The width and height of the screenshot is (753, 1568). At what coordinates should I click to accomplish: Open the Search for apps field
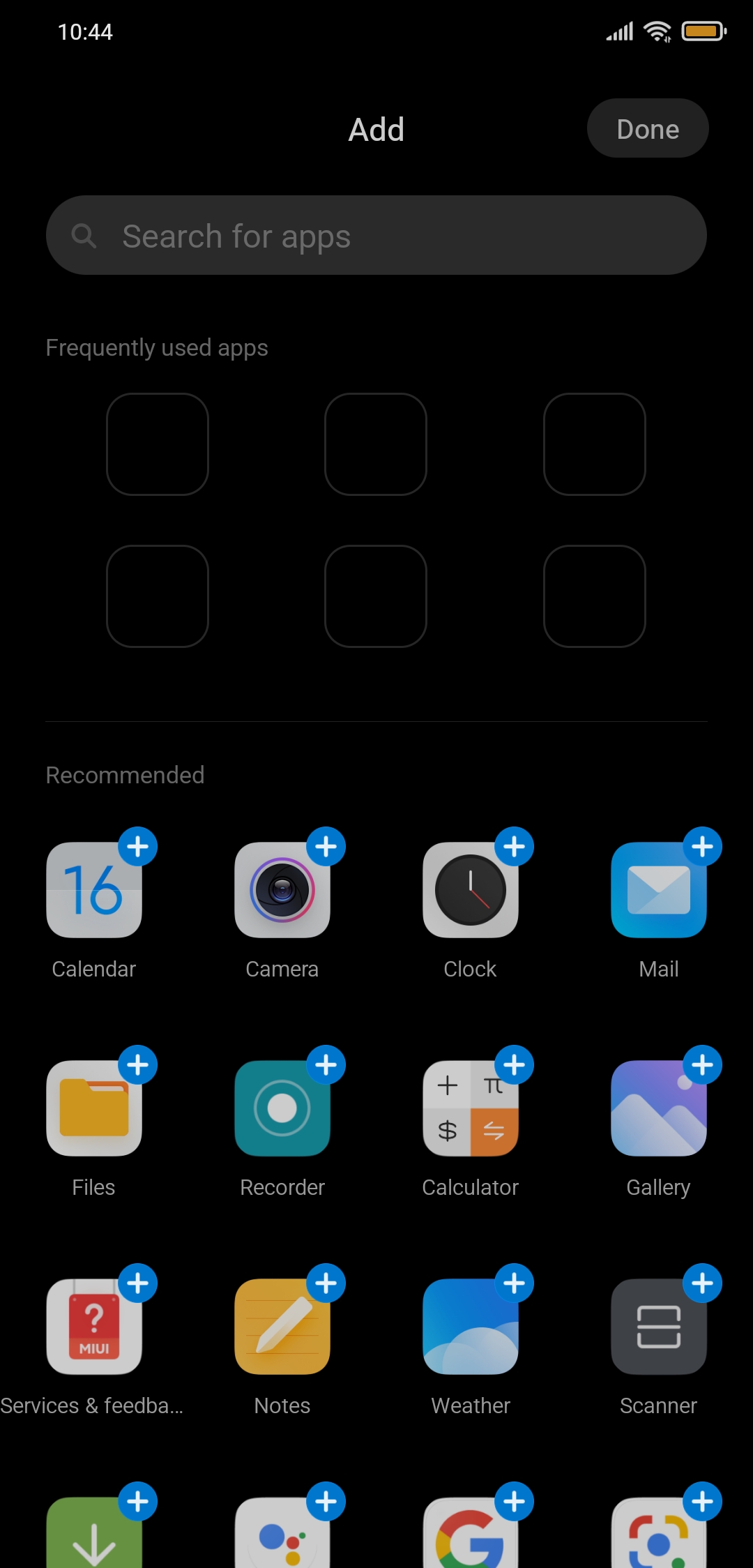click(x=376, y=236)
